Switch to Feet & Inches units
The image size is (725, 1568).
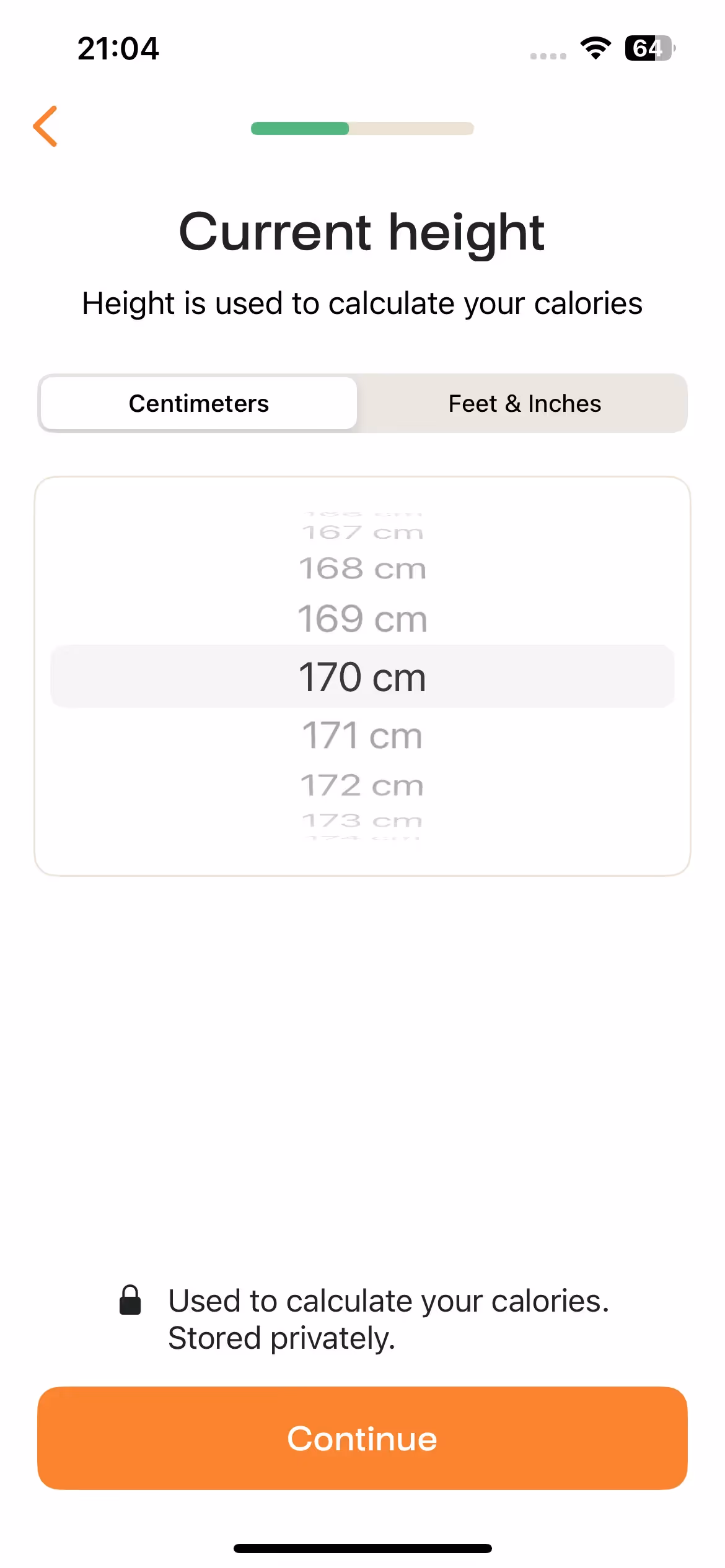[x=524, y=404]
